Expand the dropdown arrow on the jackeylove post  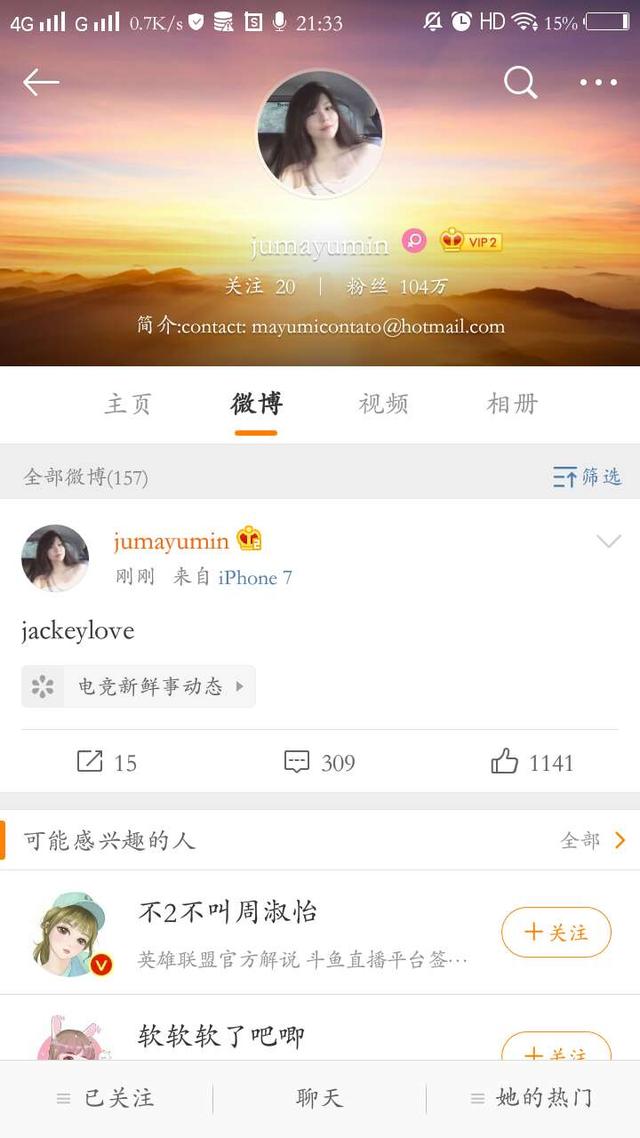[x=608, y=542]
